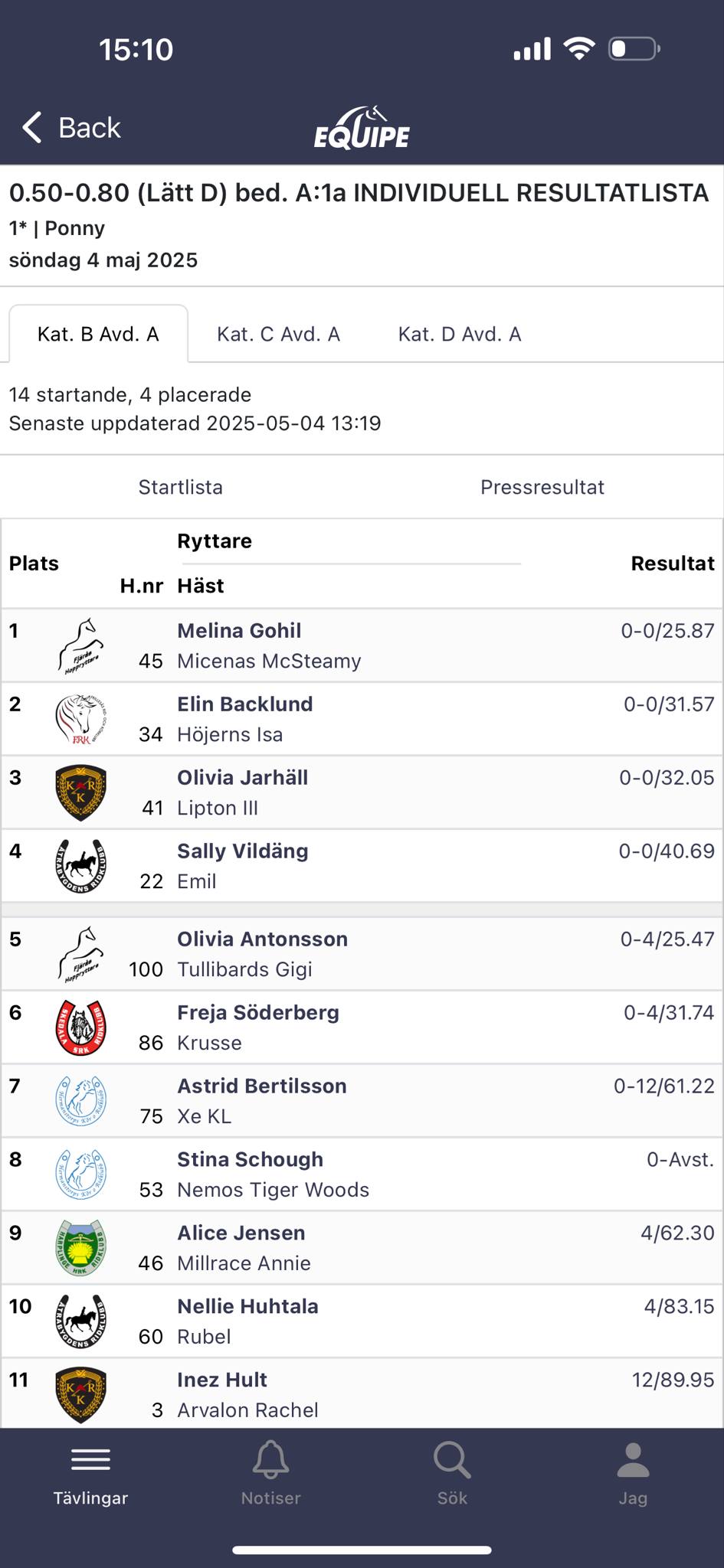This screenshot has width=724, height=1568.
Task: View Olivia Jarhäll's result details
Action: point(362,792)
